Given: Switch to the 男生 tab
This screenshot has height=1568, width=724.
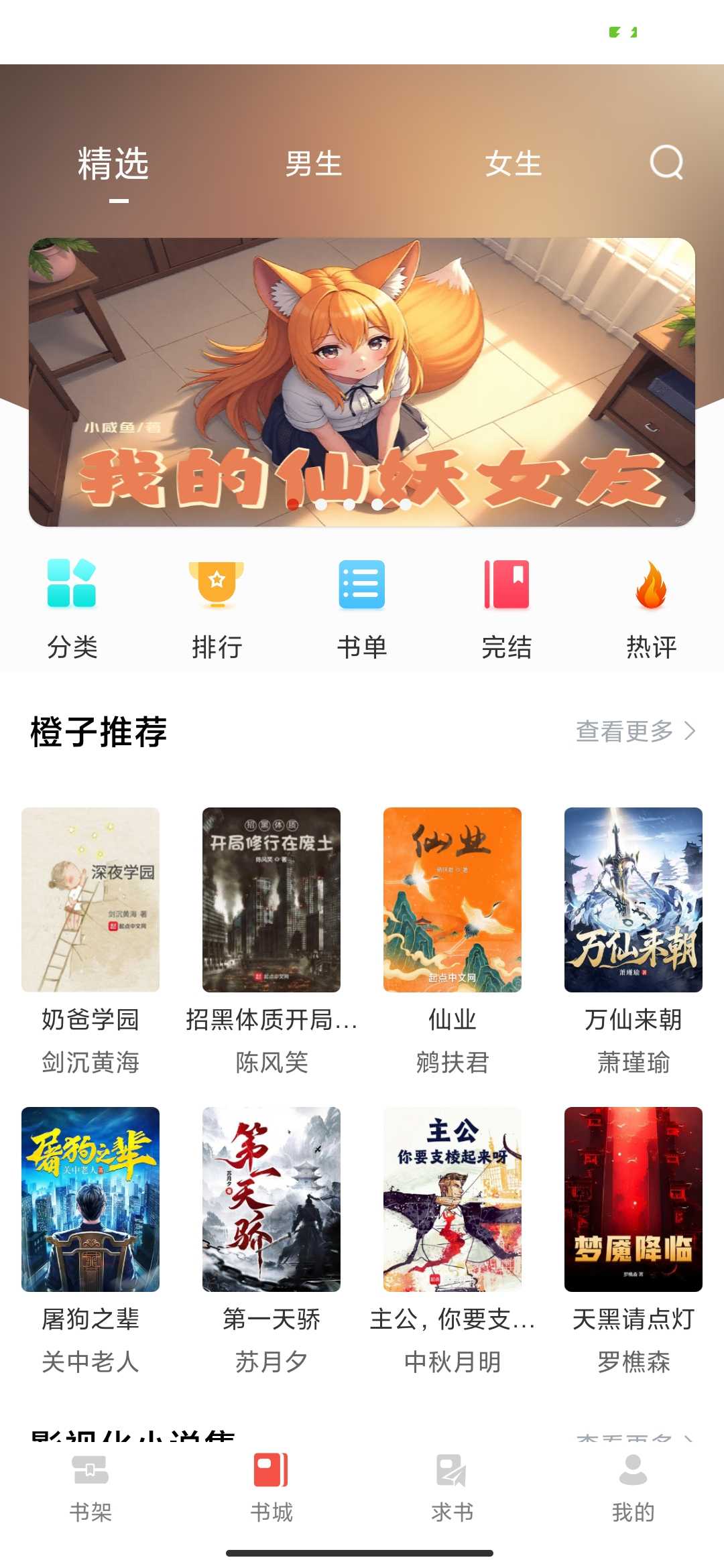Looking at the screenshot, I should (x=314, y=164).
